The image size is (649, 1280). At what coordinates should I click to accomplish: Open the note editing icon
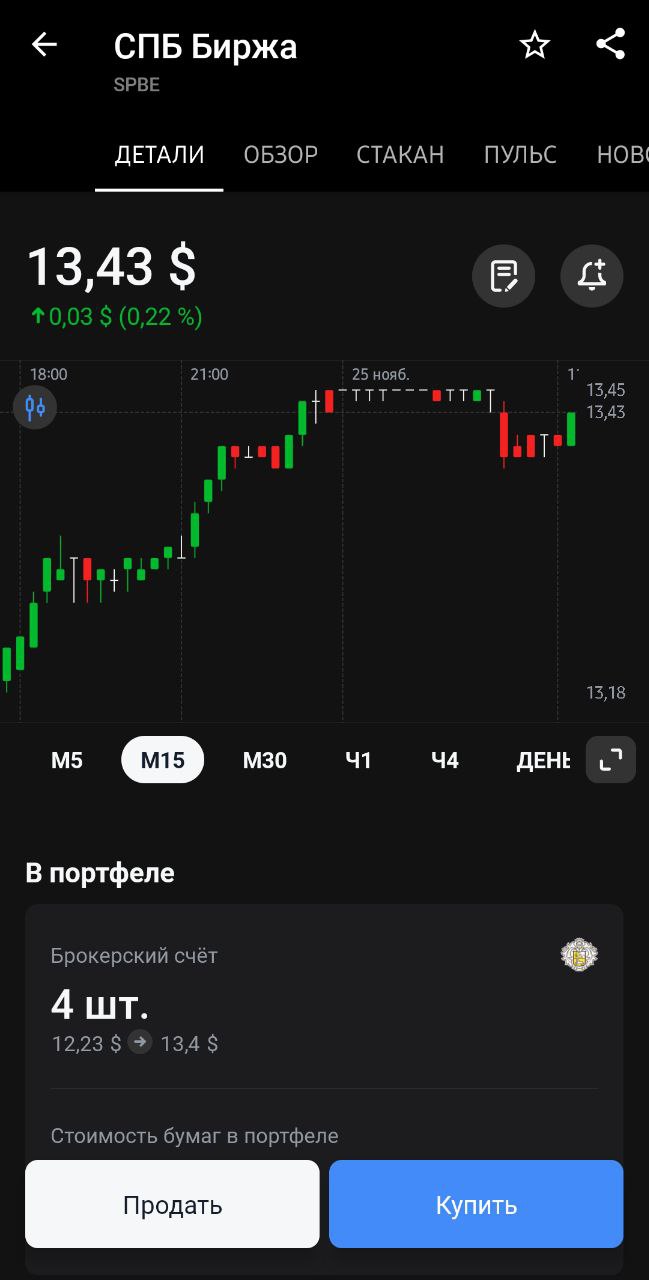[503, 275]
